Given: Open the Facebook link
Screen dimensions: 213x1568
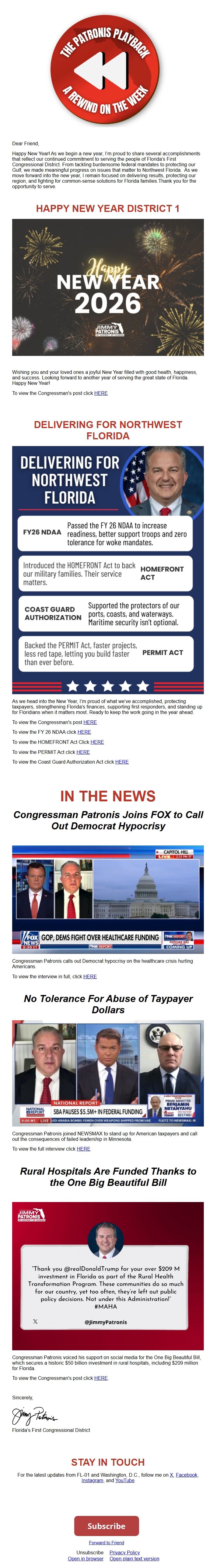Looking at the screenshot, I should [x=186, y=1475].
